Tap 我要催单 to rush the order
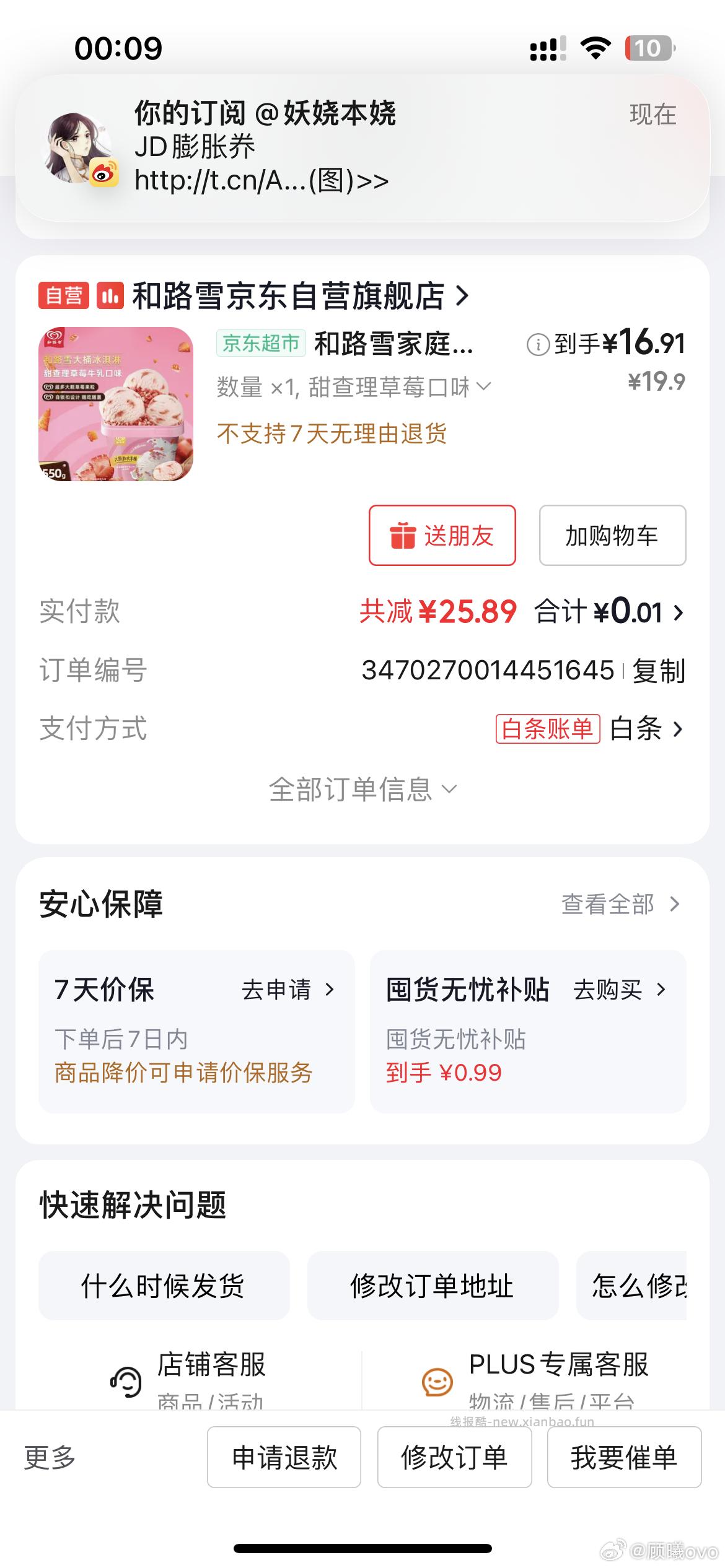Image resolution: width=725 pixels, height=1568 pixels. point(624,1457)
